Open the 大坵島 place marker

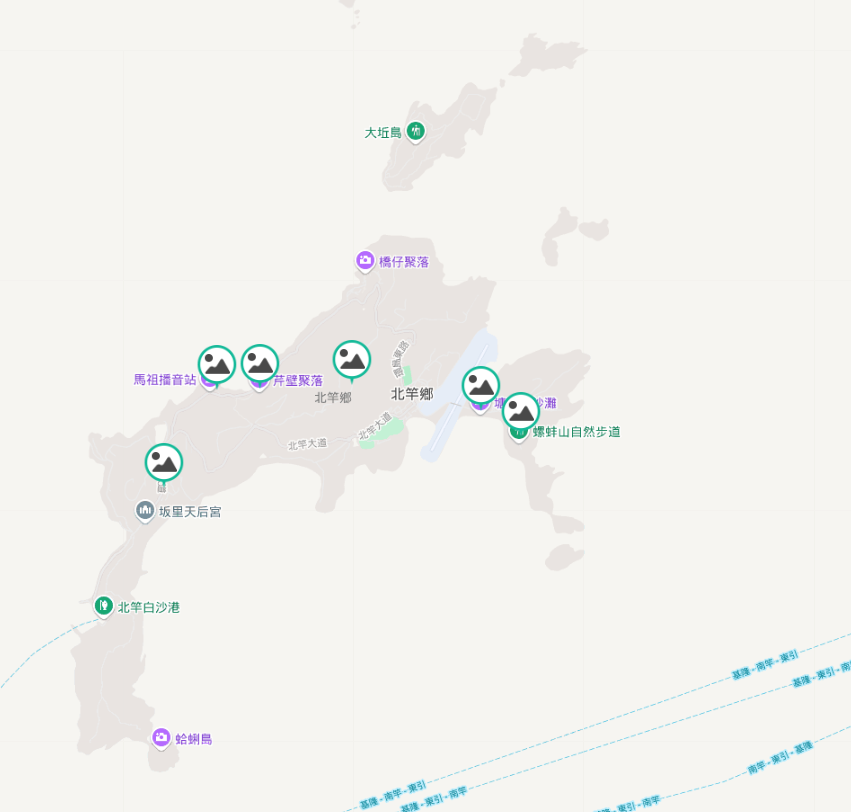[416, 131]
